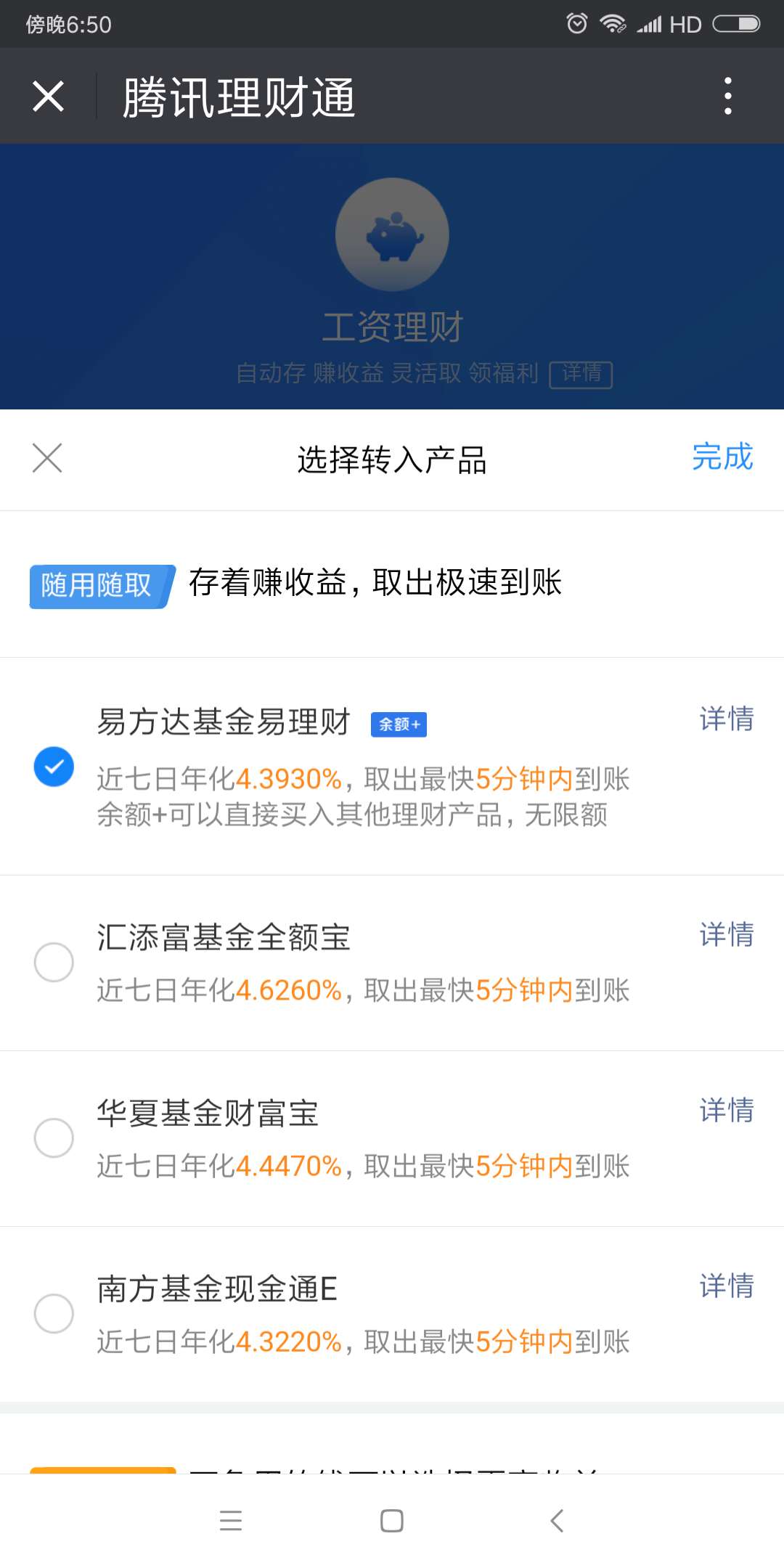The height and width of the screenshot is (1568, 784).
Task: Tap the alarm clock status bar icon
Action: click(x=577, y=24)
